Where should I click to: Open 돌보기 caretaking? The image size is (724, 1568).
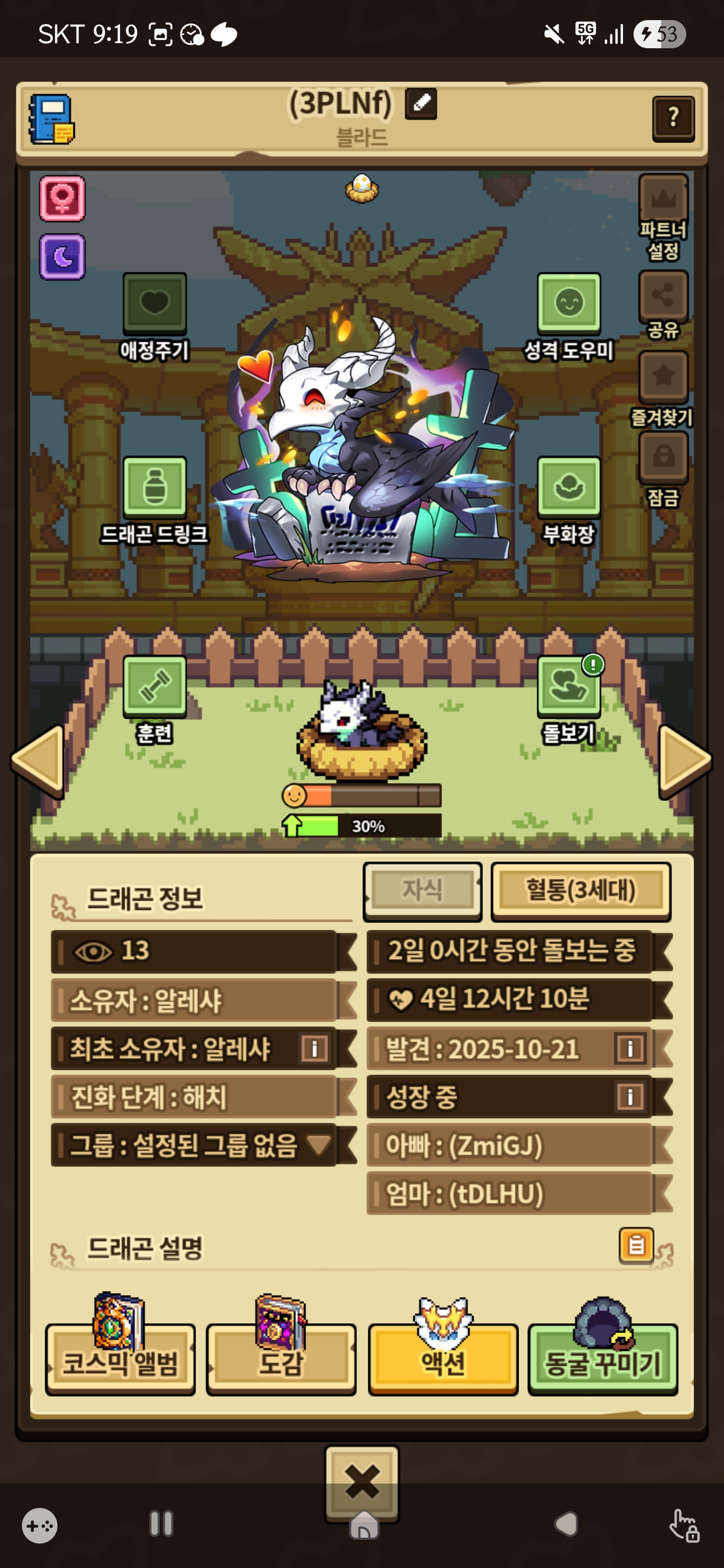pyautogui.click(x=569, y=687)
